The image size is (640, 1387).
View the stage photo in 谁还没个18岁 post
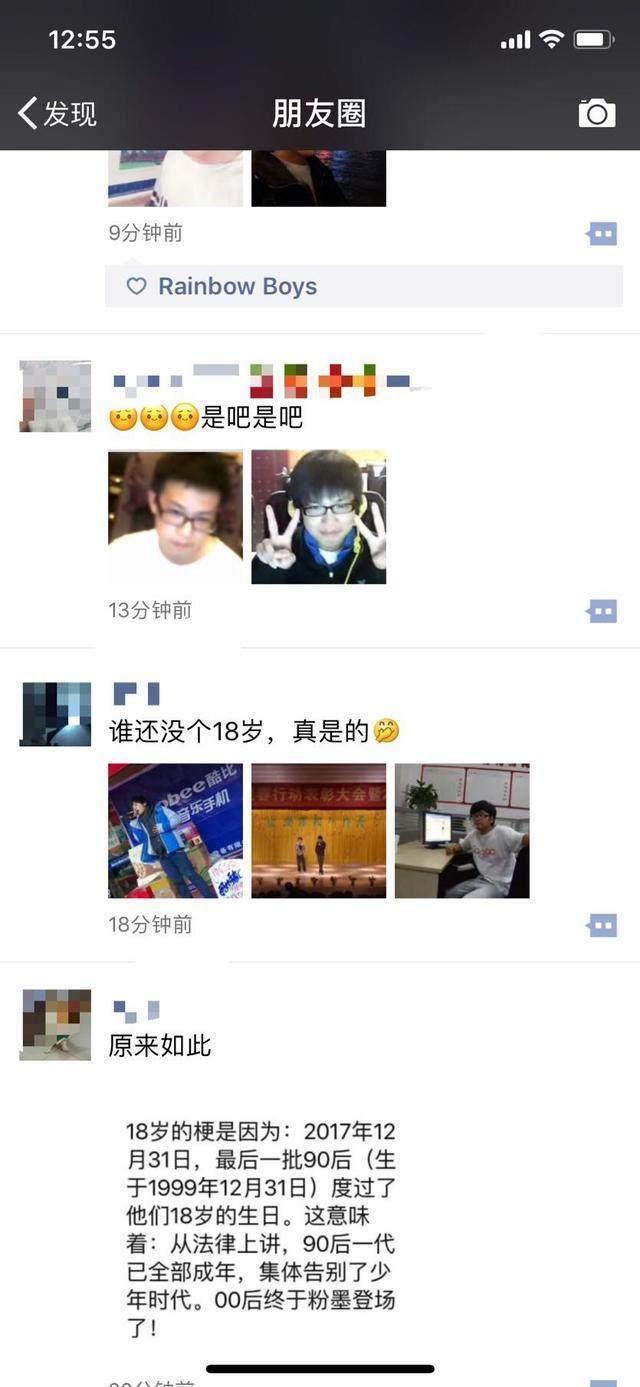[x=318, y=831]
